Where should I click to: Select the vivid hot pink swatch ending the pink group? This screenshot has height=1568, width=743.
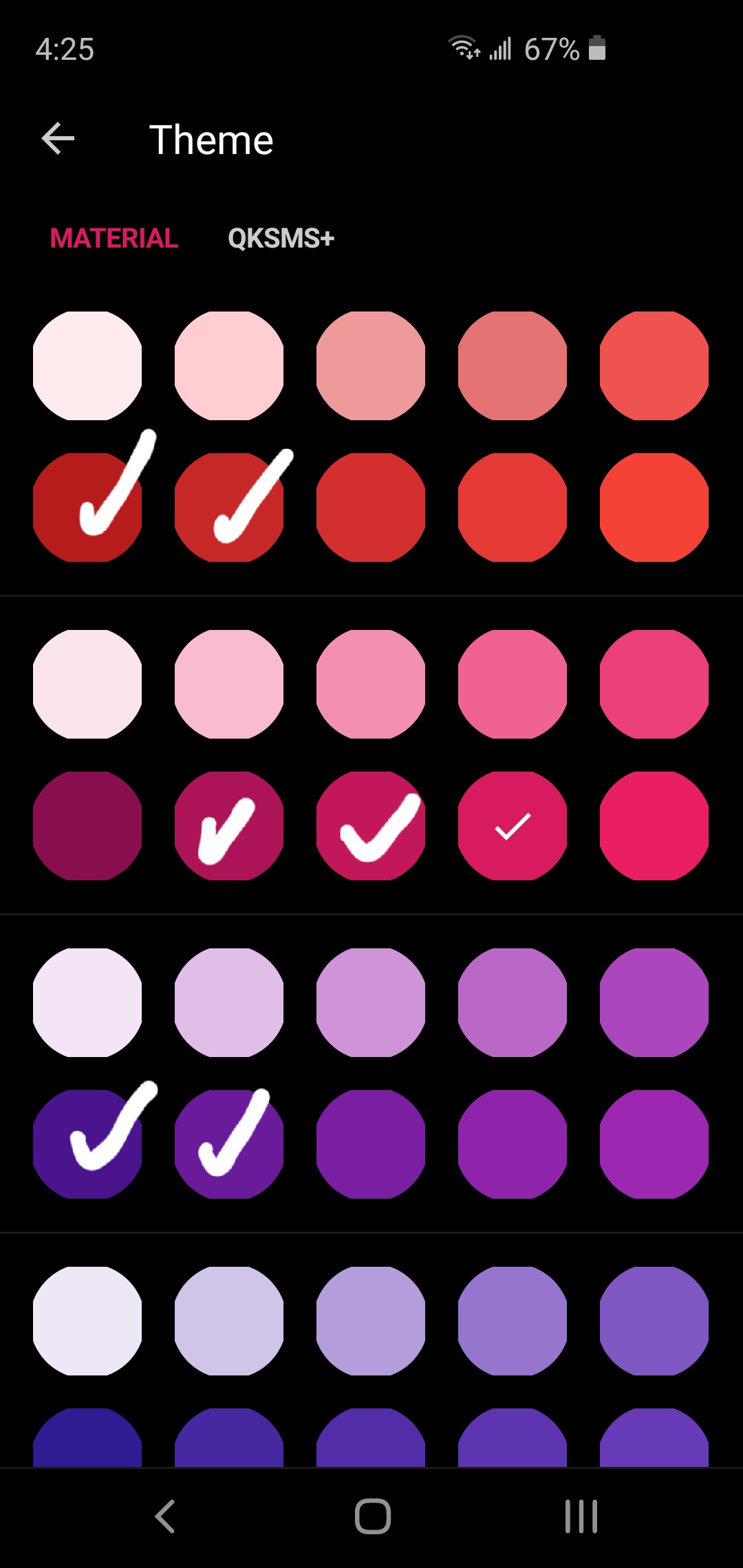[654, 826]
